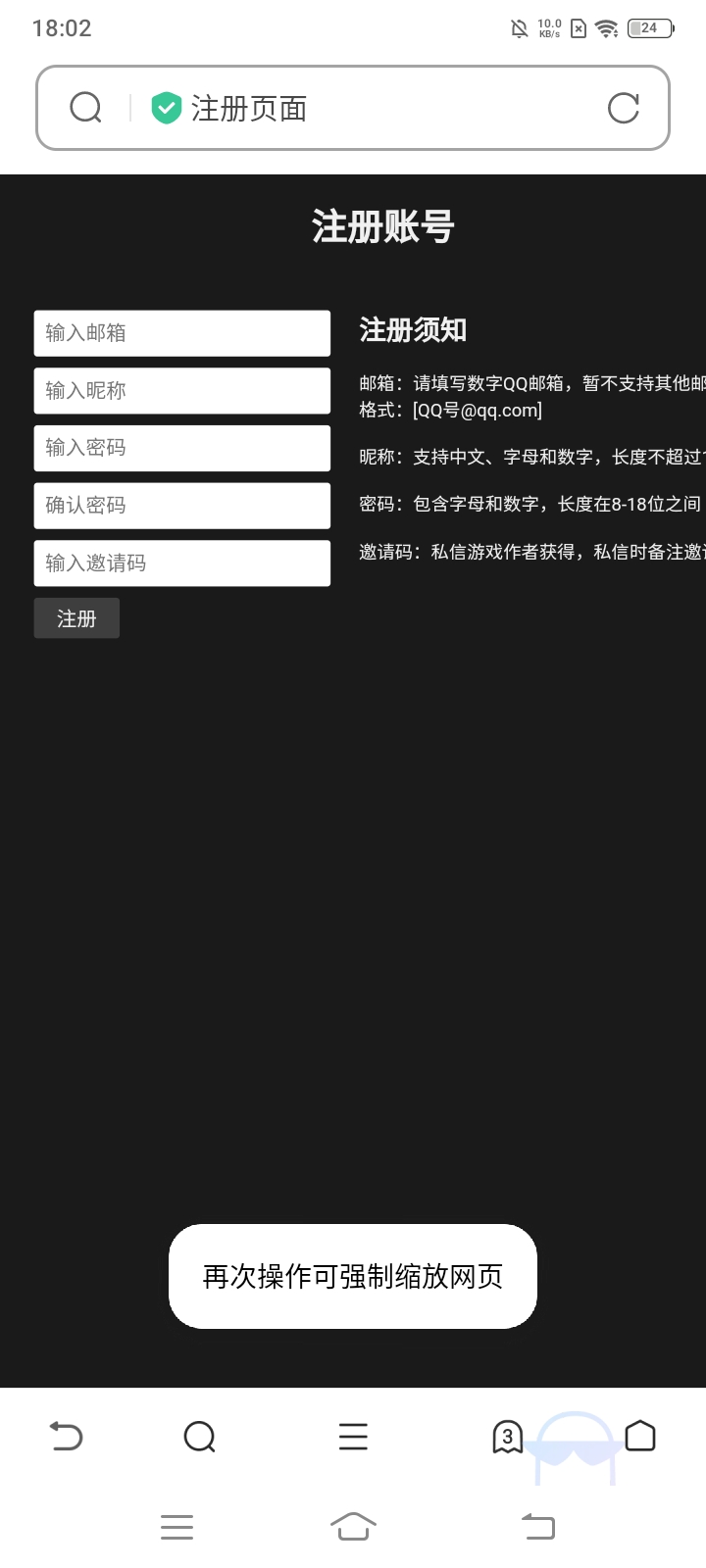Go to the browser home page
Image resolution: width=706 pixels, height=1568 pixels.
pyautogui.click(x=640, y=1437)
